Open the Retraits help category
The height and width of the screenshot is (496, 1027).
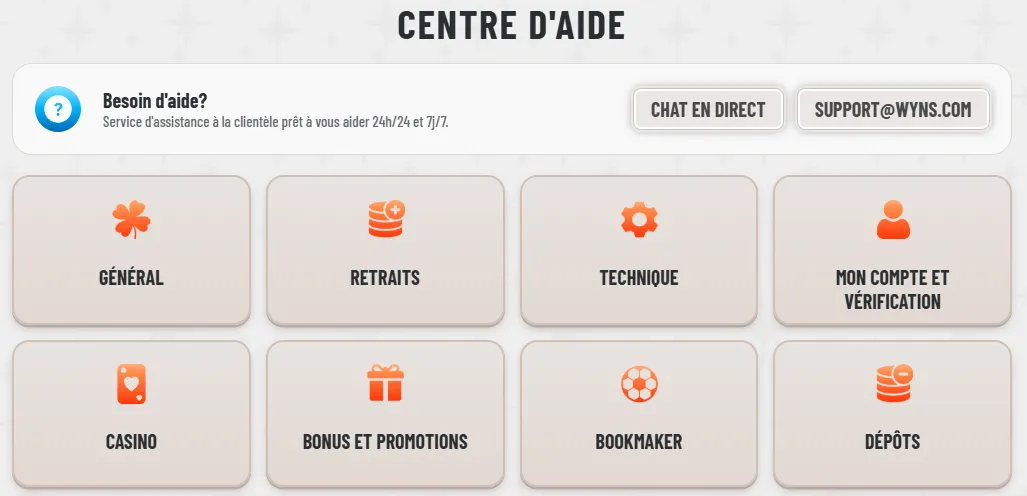pyautogui.click(x=385, y=250)
